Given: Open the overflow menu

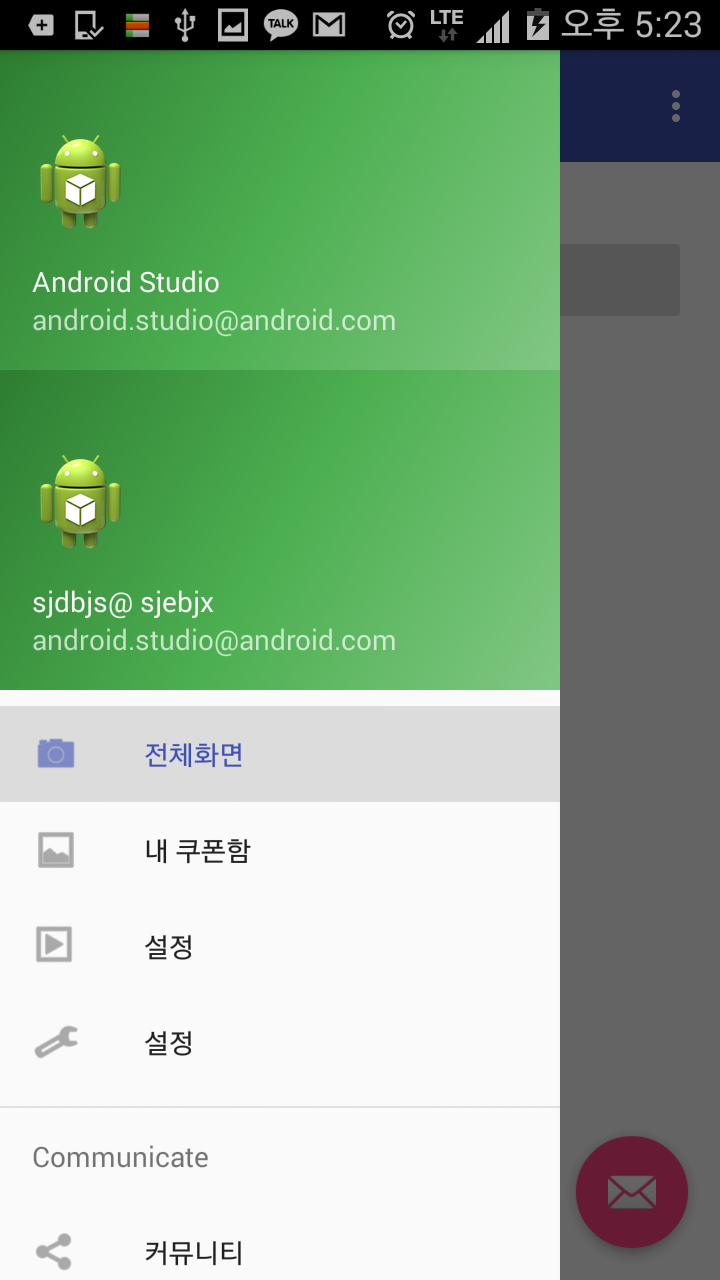Looking at the screenshot, I should point(676,106).
